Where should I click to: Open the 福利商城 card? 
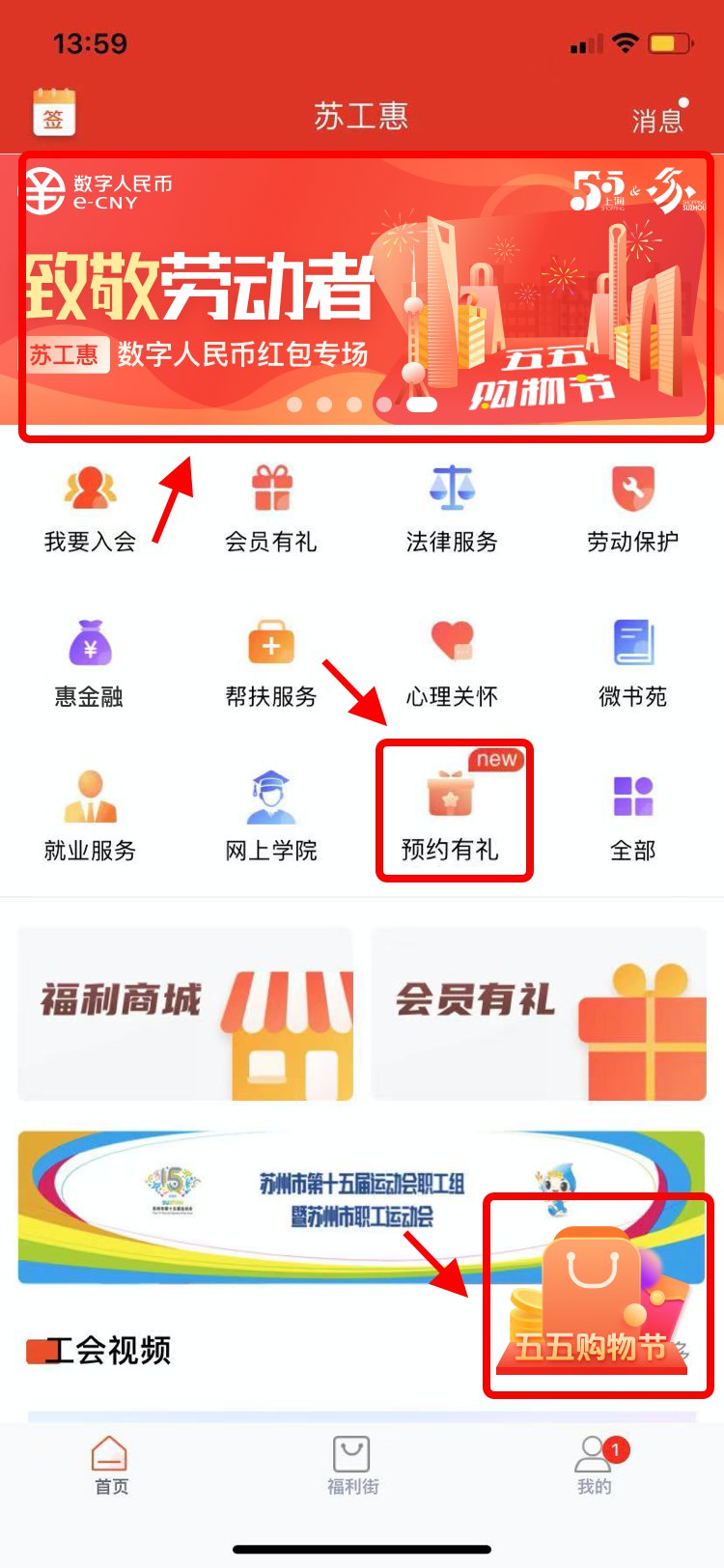[x=185, y=1014]
